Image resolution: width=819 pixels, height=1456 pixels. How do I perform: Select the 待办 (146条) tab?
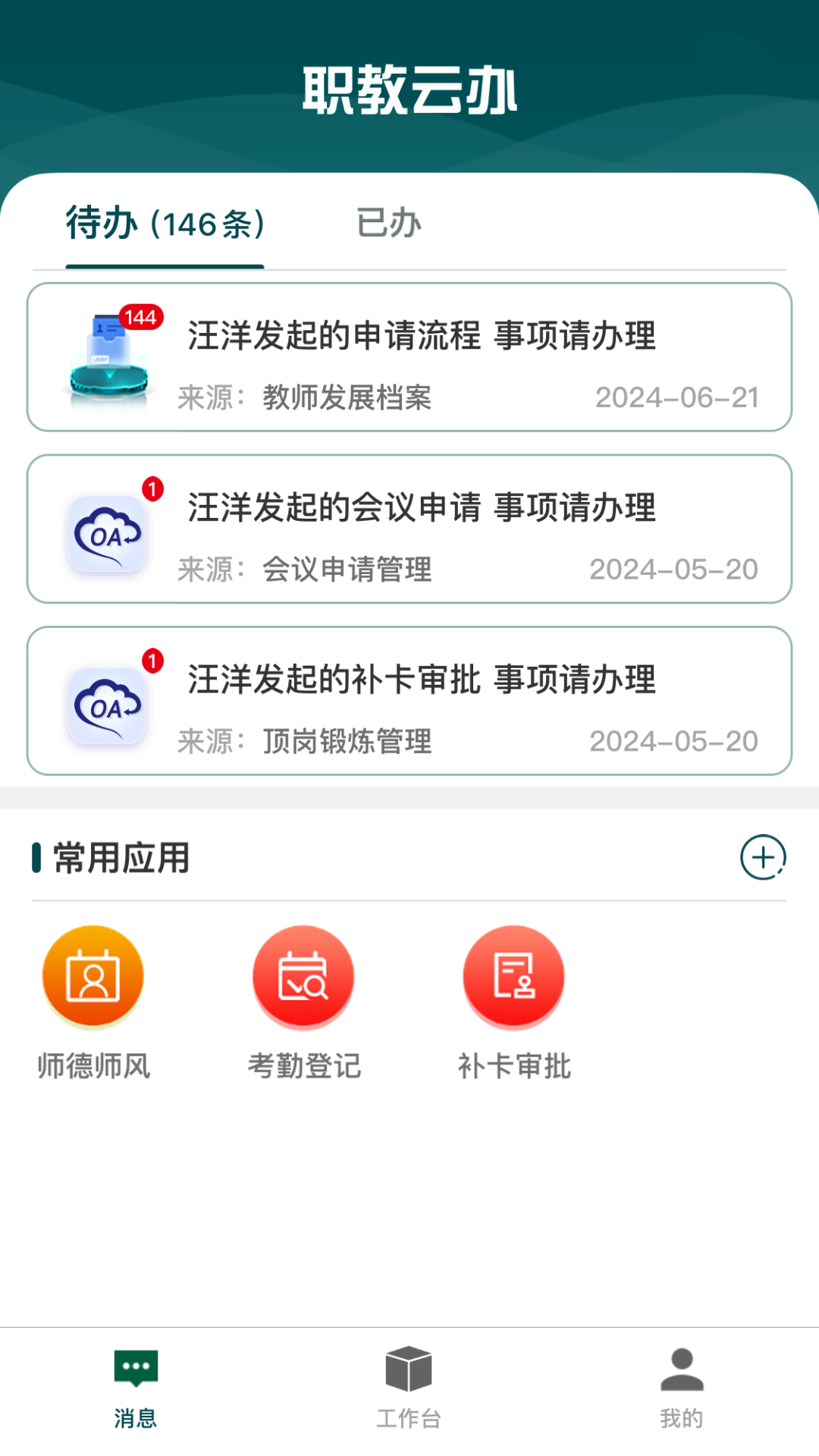(165, 224)
